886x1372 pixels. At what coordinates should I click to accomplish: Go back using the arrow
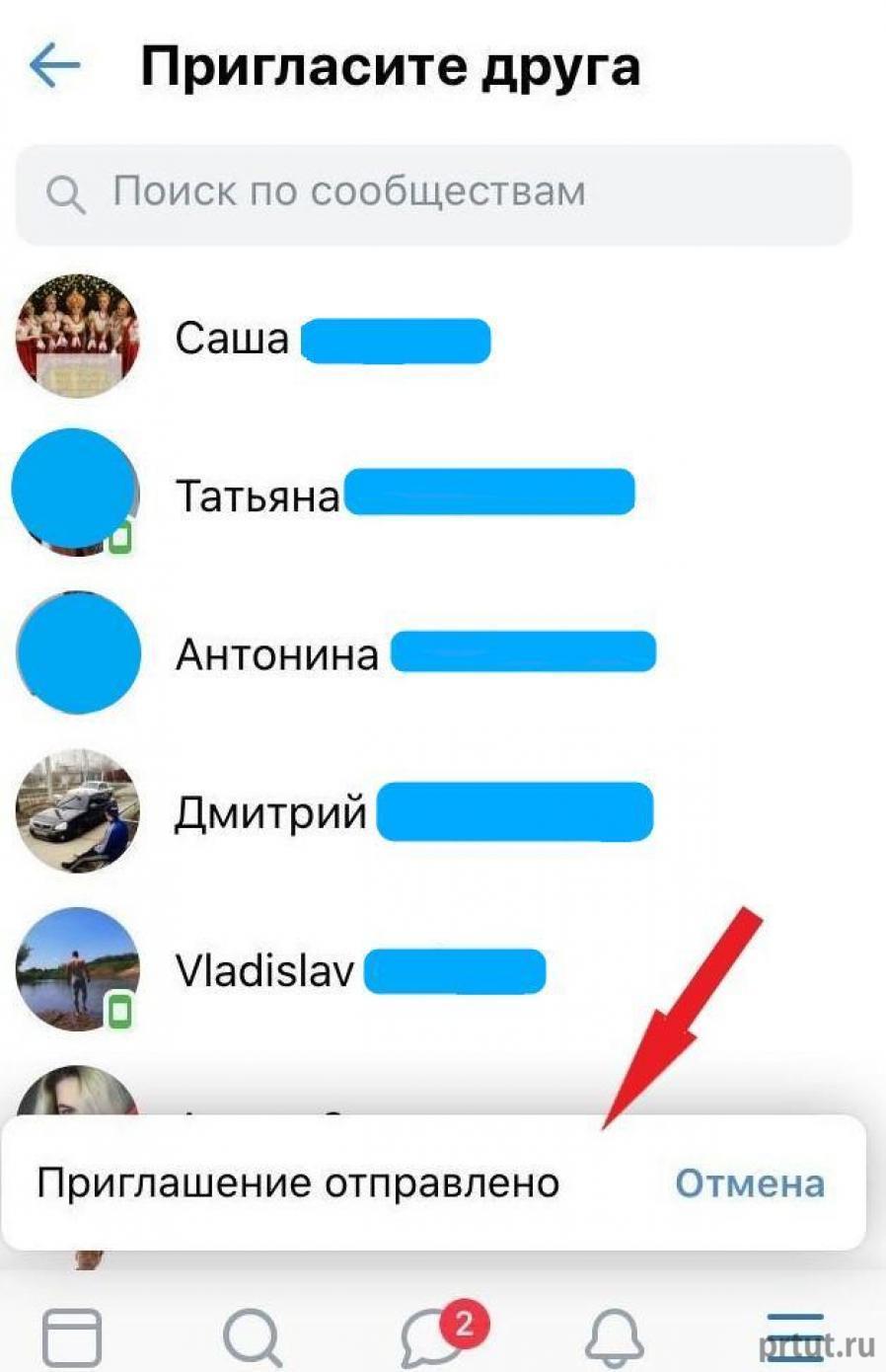pos(54,66)
